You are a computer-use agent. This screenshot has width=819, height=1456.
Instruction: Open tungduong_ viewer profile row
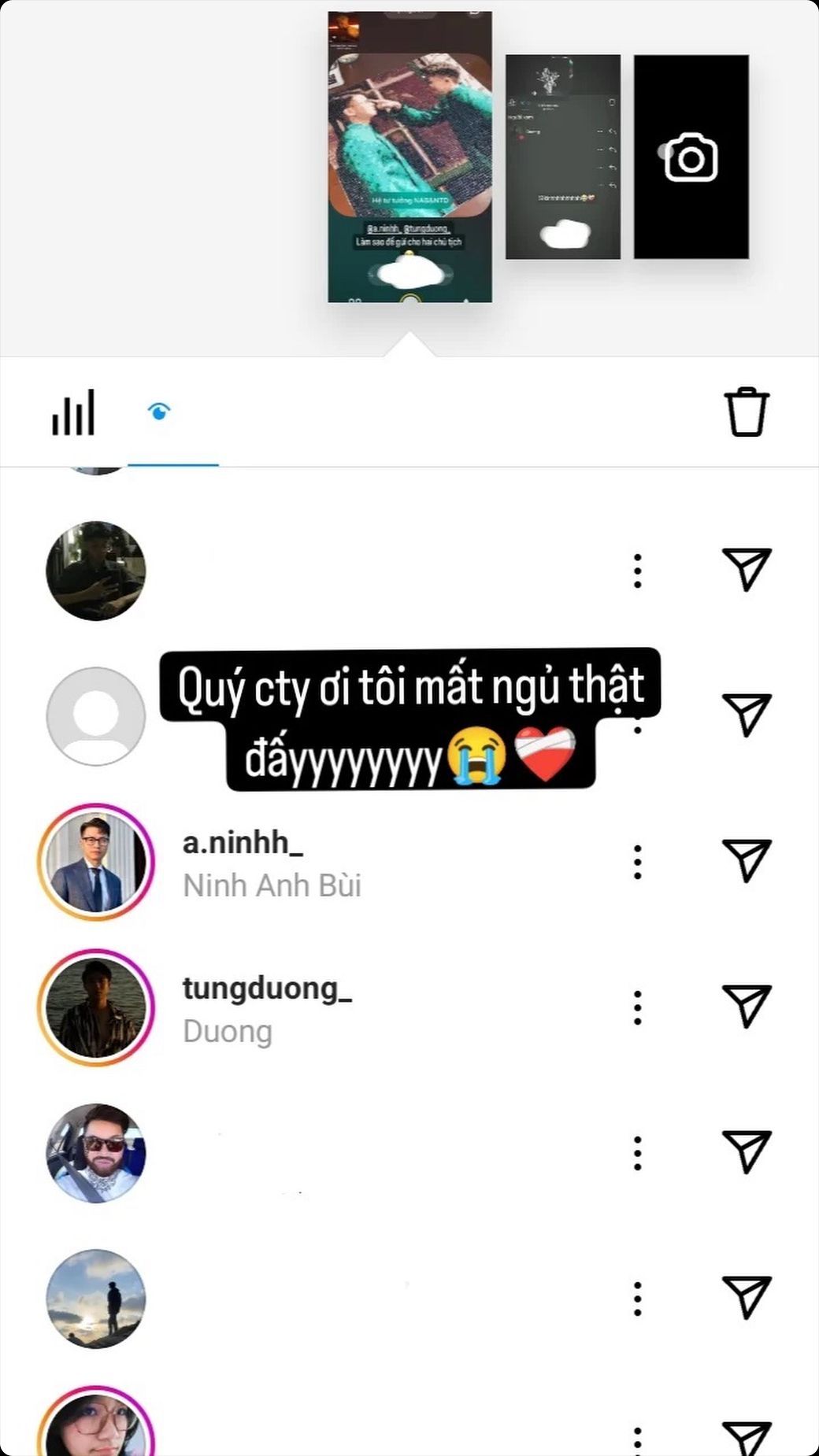coord(268,1008)
